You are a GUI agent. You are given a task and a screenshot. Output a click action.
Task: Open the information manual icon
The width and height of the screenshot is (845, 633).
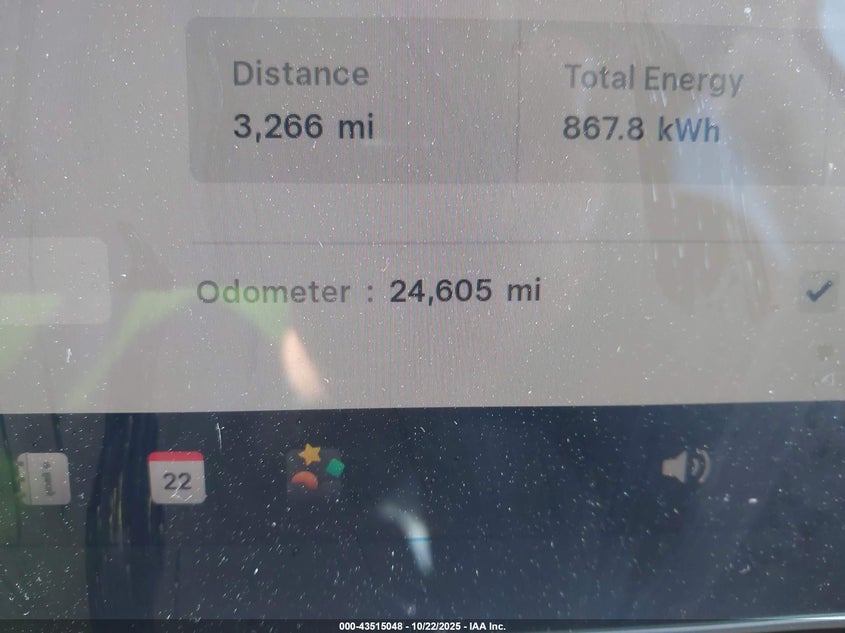click(44, 479)
